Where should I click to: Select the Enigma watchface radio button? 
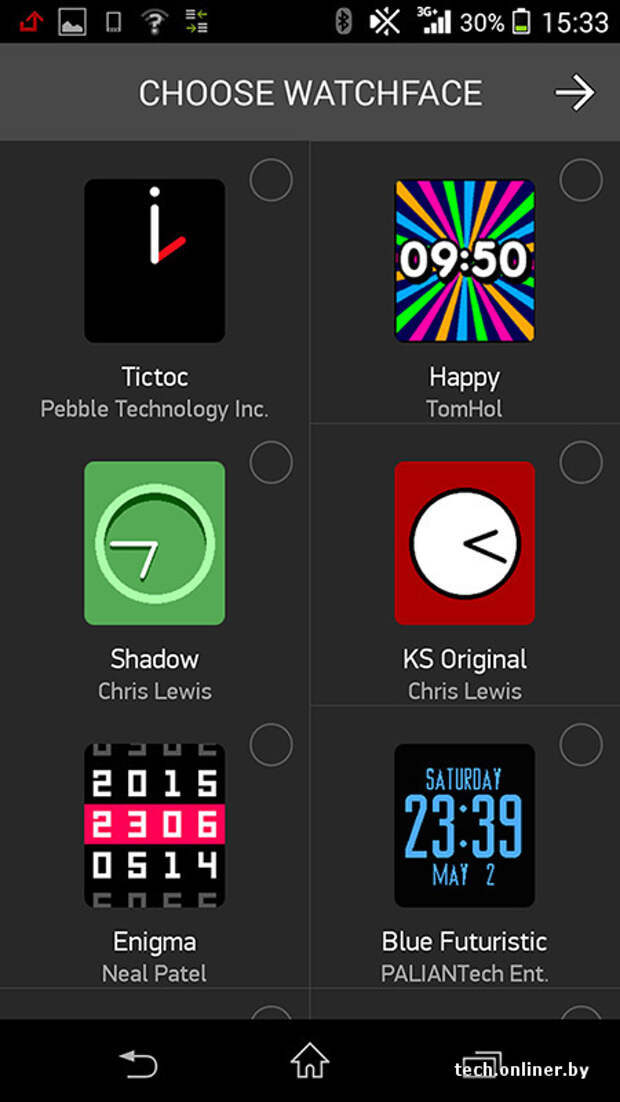(x=271, y=745)
